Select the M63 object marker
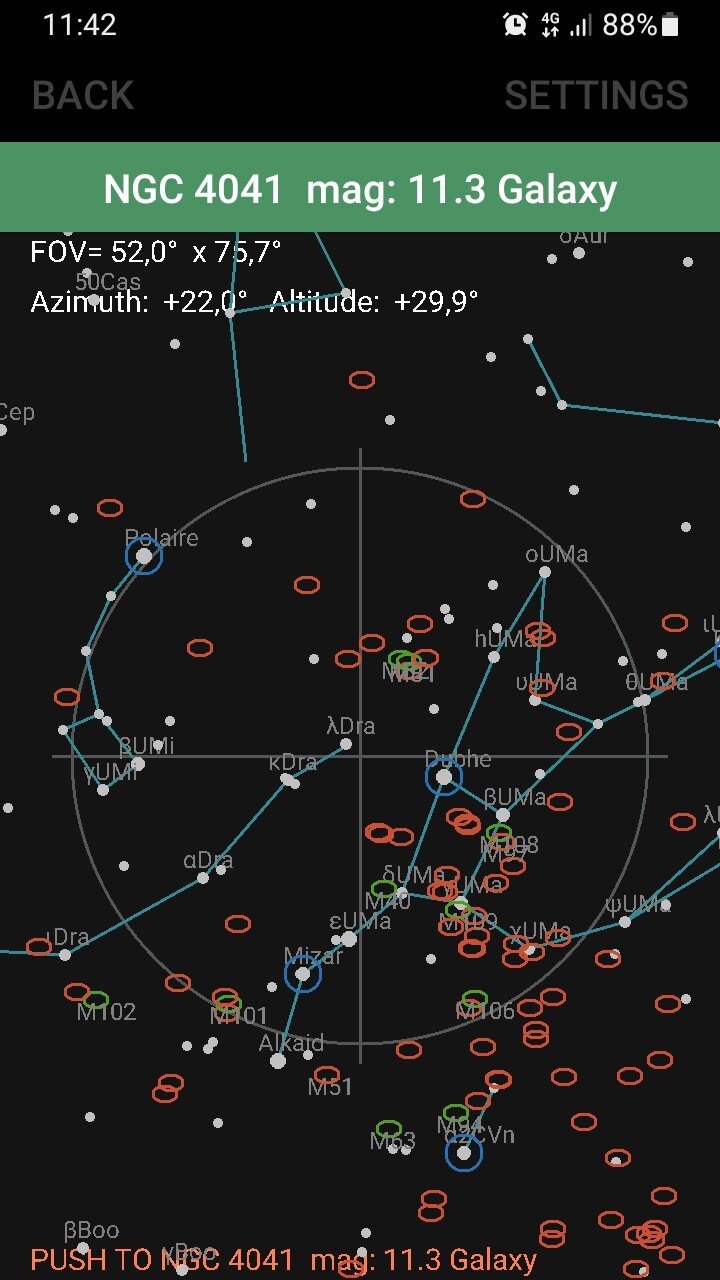Viewport: 720px width, 1280px height. click(x=389, y=1128)
